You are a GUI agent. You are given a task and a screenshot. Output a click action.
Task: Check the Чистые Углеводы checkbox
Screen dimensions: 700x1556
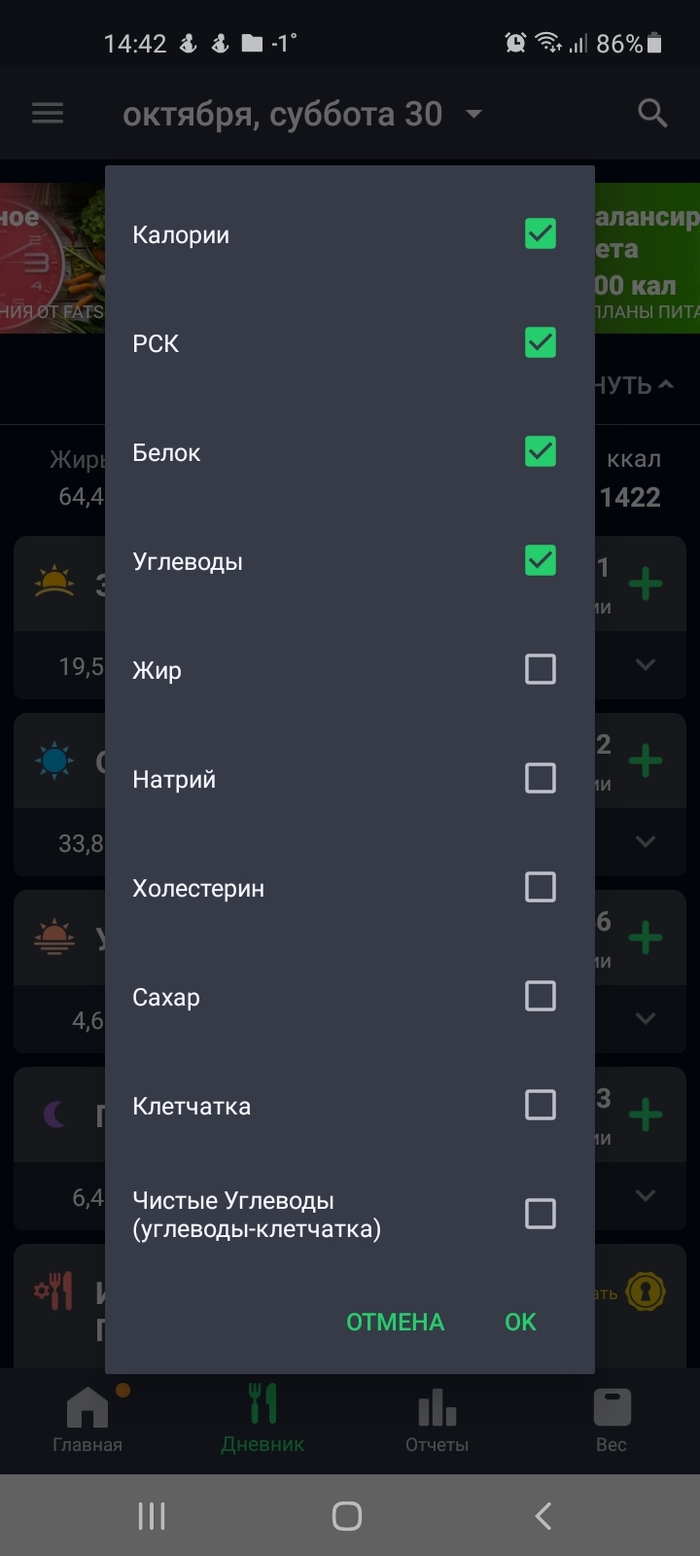pos(540,1214)
